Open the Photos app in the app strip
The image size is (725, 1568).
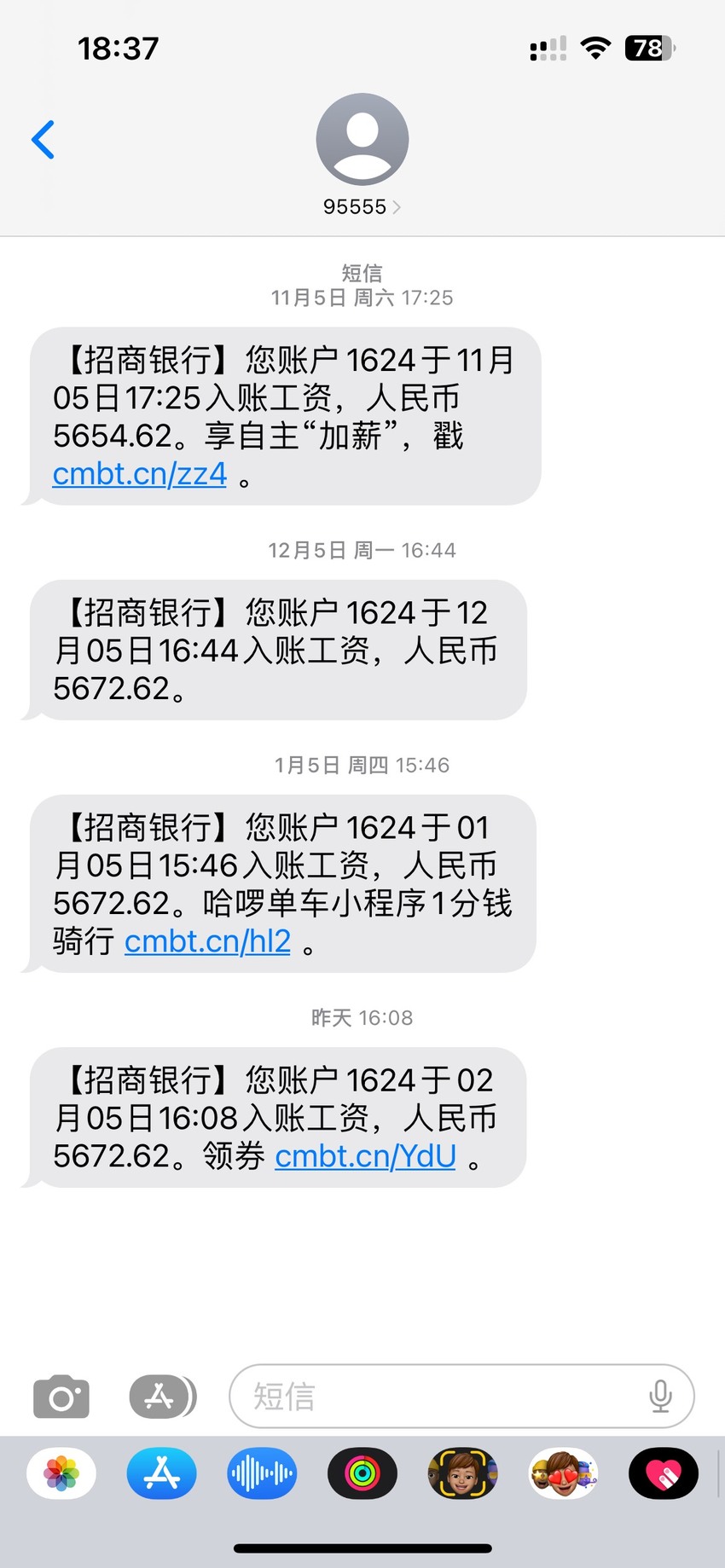[61, 1473]
